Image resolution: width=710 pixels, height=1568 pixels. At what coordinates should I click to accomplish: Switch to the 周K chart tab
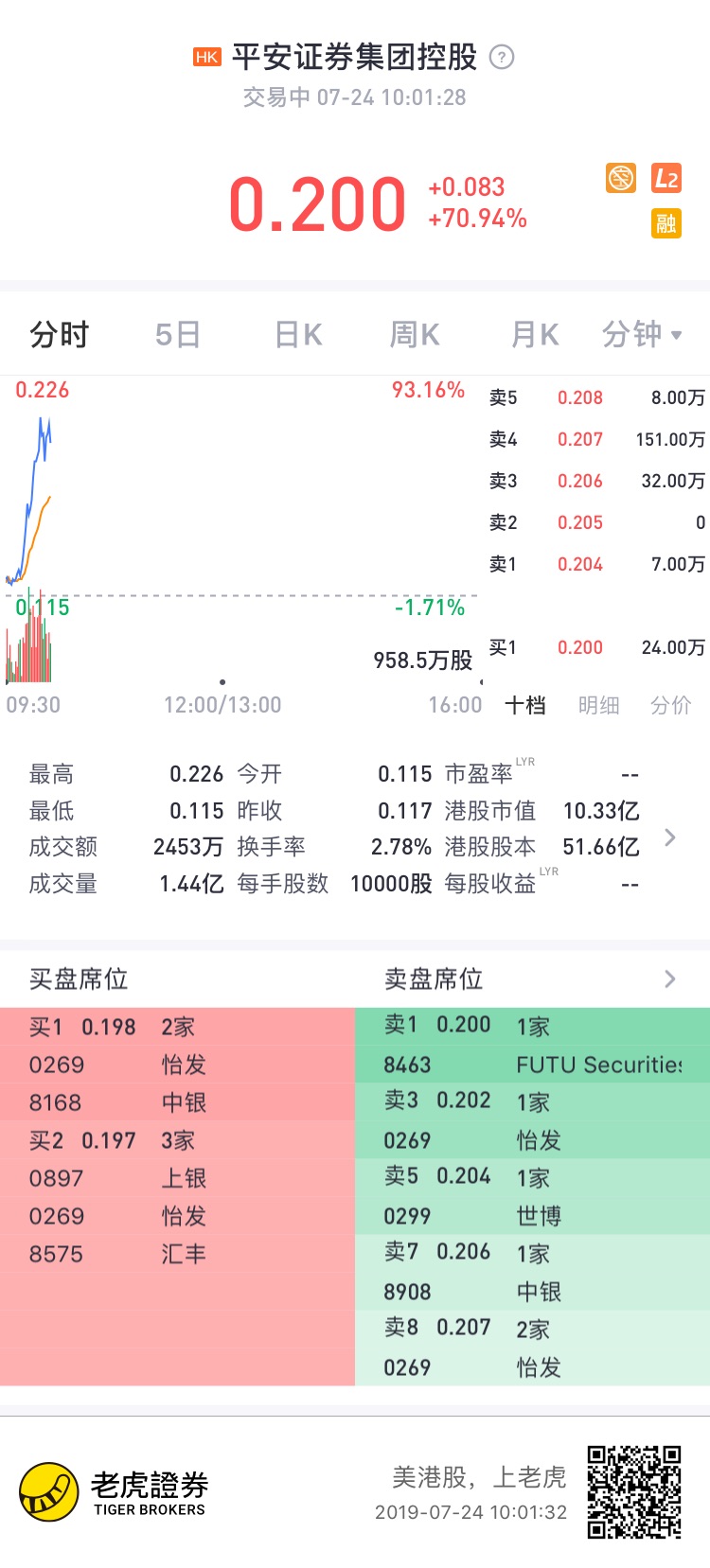tap(415, 334)
